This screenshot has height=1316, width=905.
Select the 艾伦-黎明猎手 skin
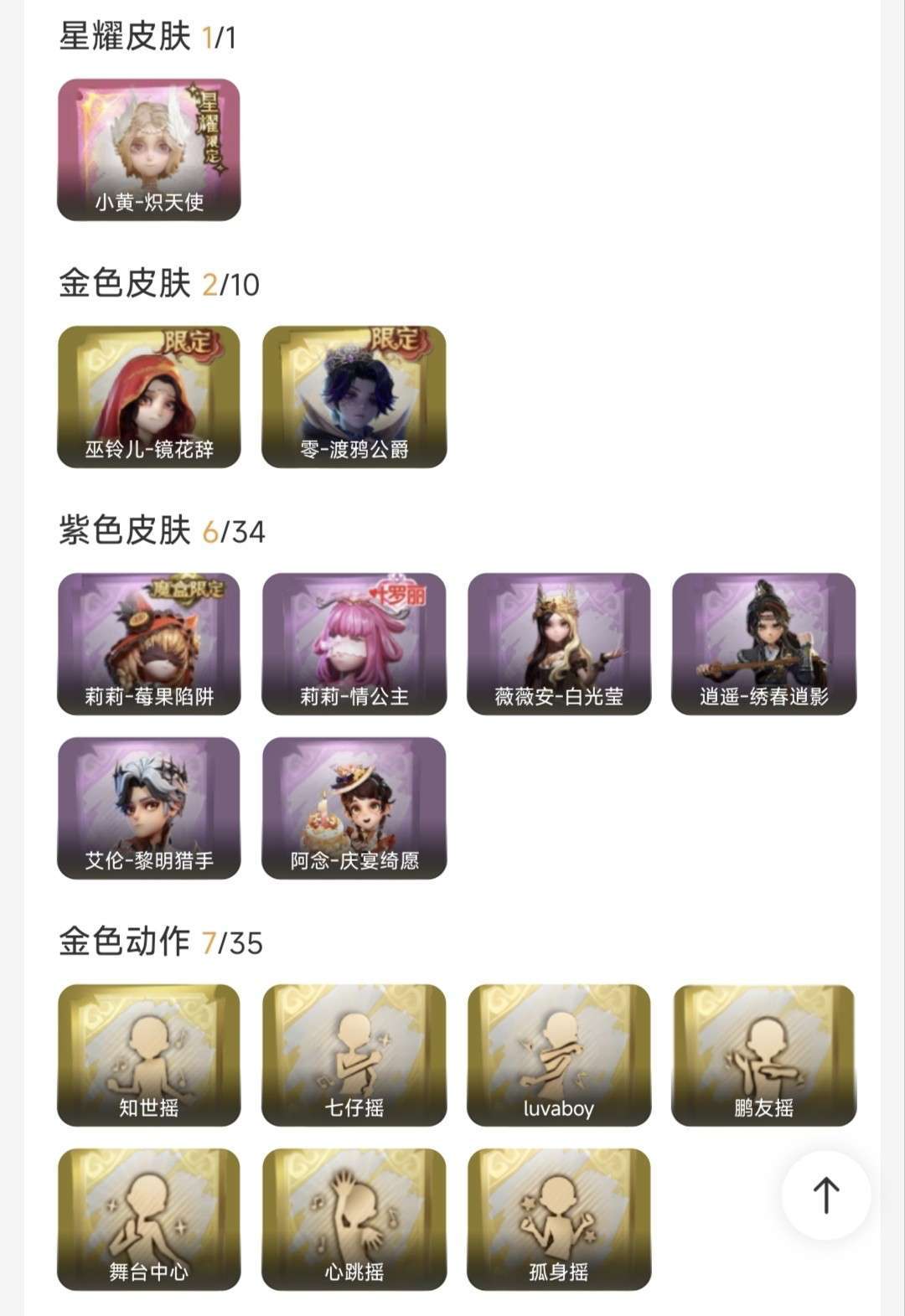[149, 808]
